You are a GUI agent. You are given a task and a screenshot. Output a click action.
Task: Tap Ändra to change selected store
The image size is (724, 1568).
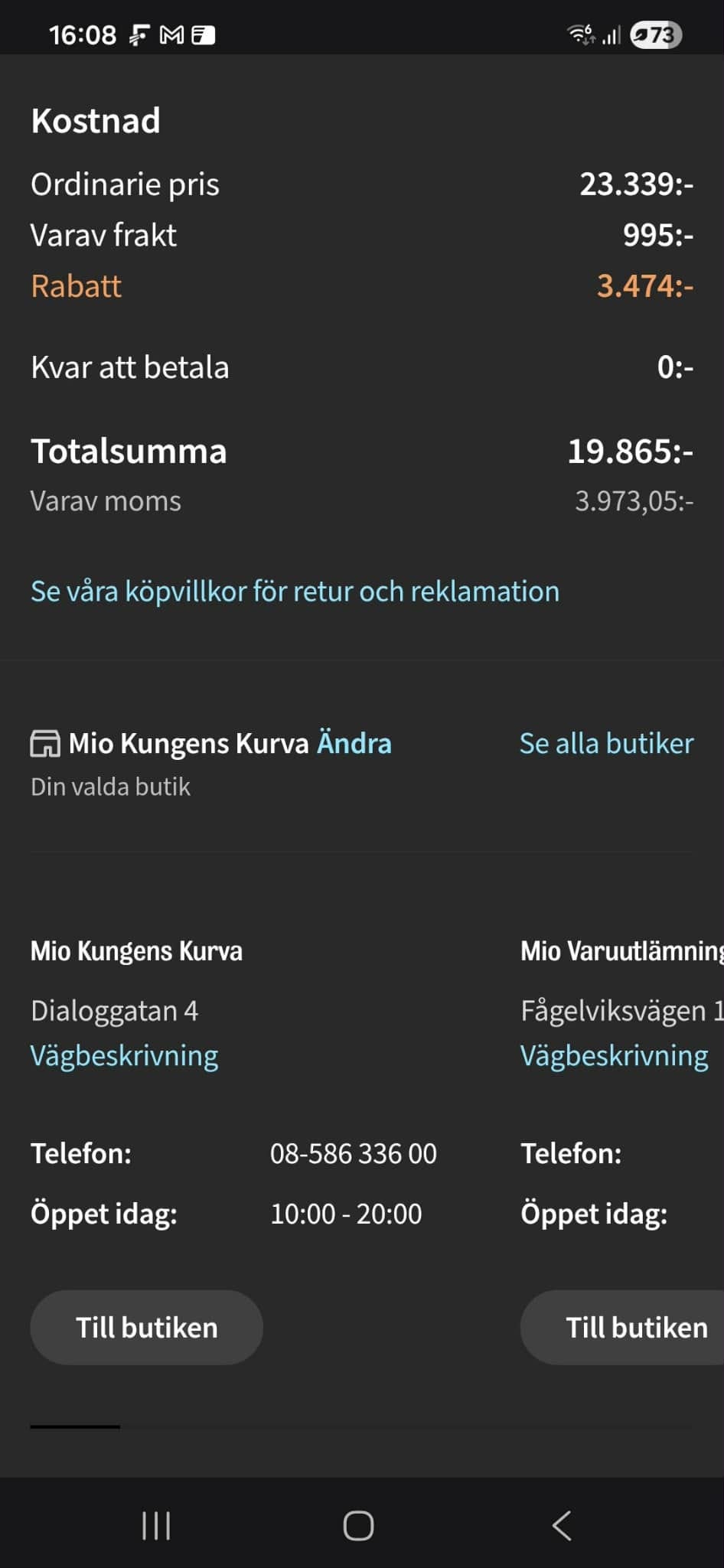354,743
